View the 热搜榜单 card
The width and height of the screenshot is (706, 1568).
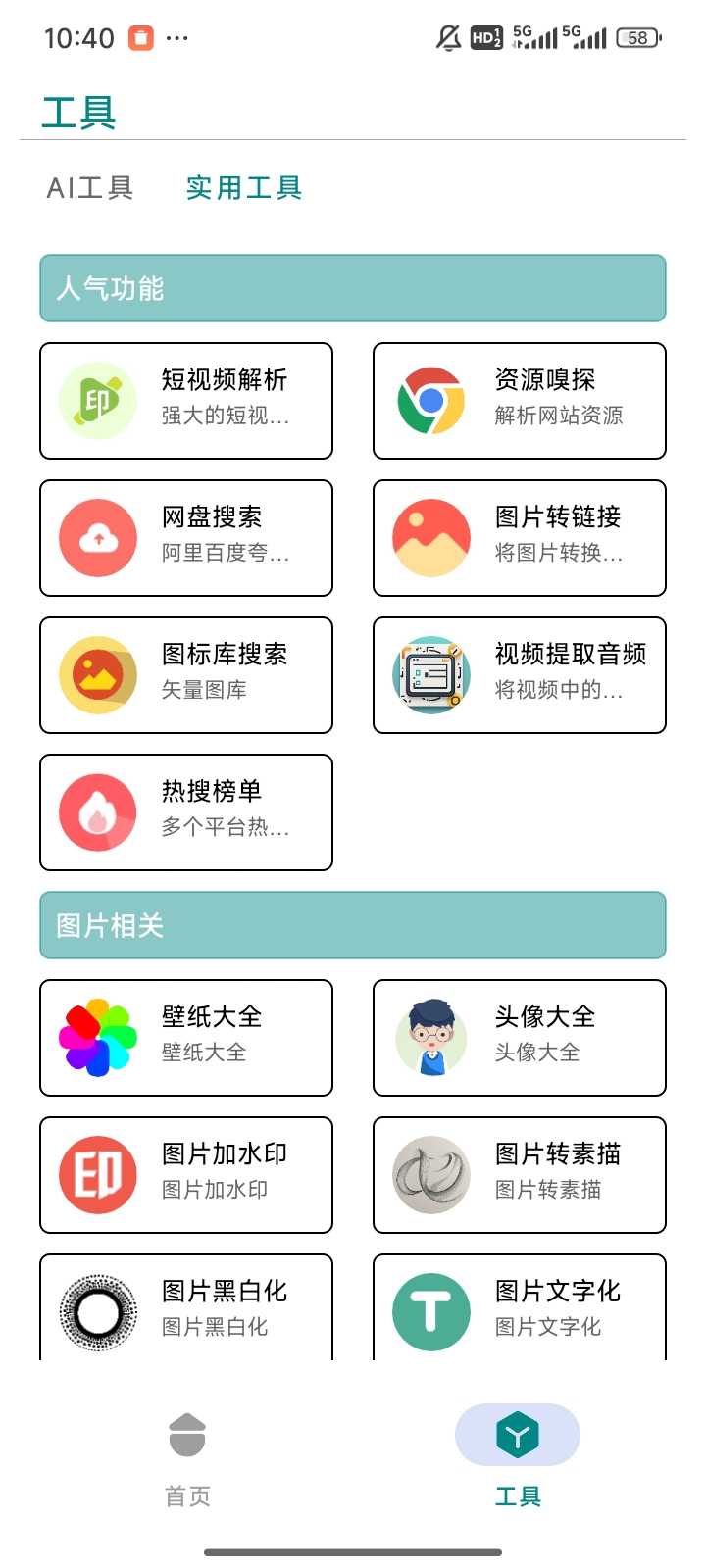click(x=186, y=812)
